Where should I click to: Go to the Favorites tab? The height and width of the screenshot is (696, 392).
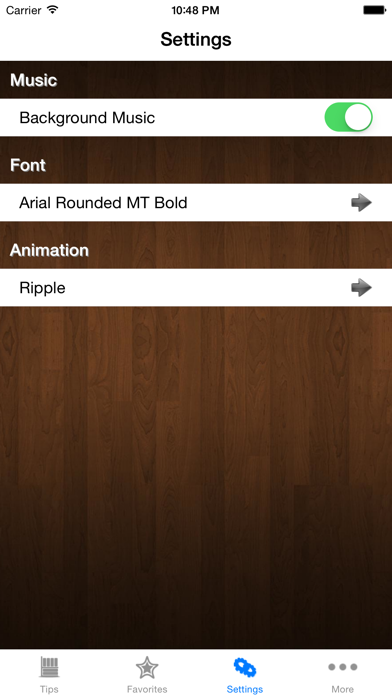147,673
